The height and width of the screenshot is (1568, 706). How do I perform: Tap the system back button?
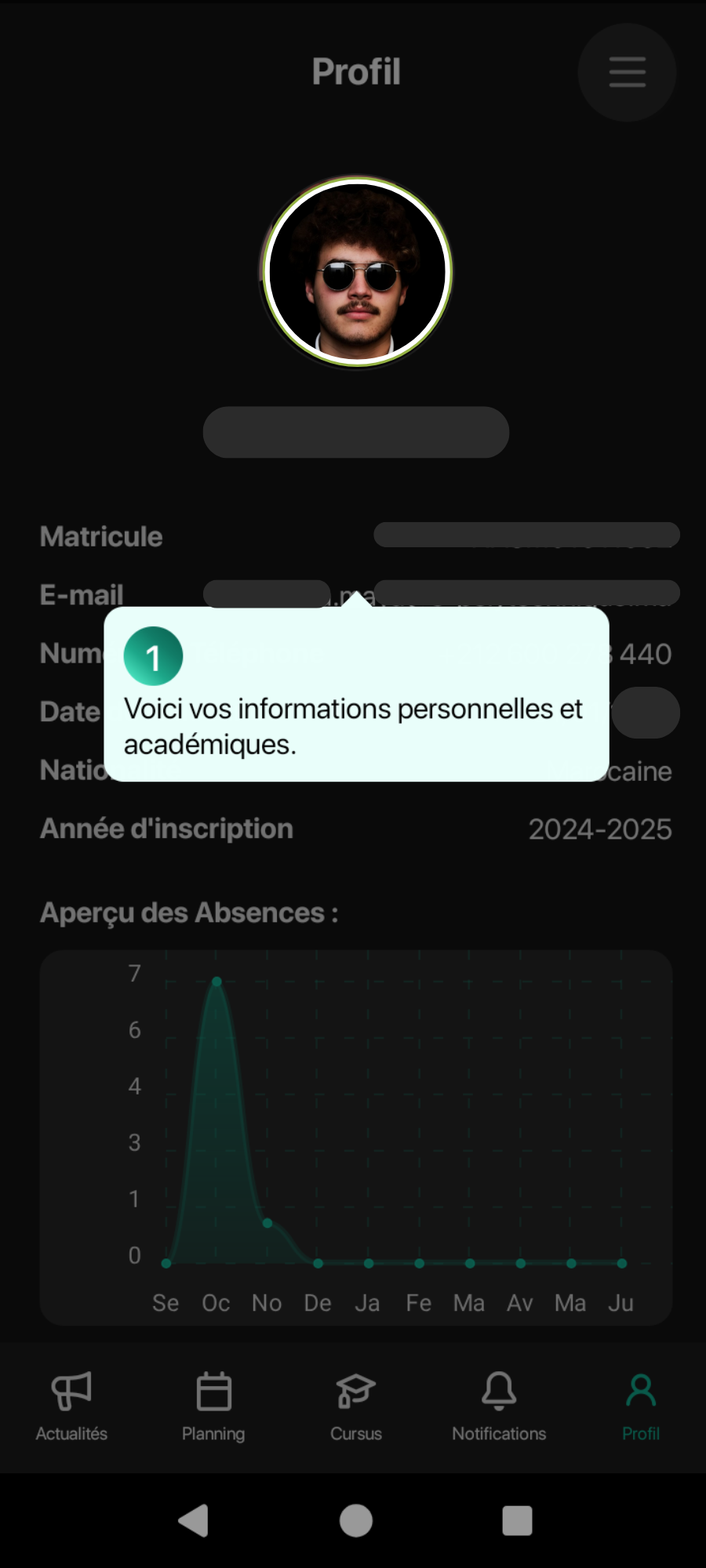pyautogui.click(x=194, y=1520)
